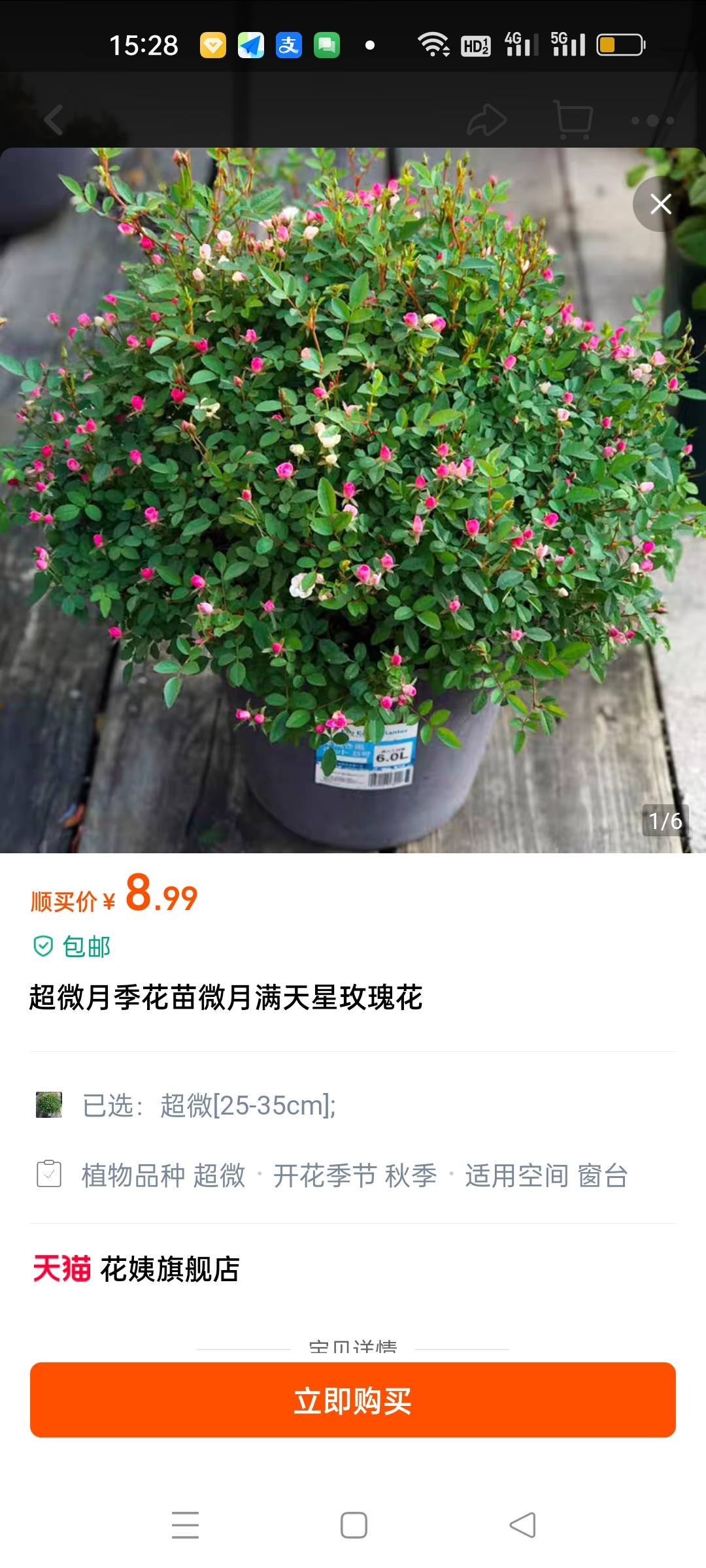Open the three-dot overflow menu

(652, 120)
